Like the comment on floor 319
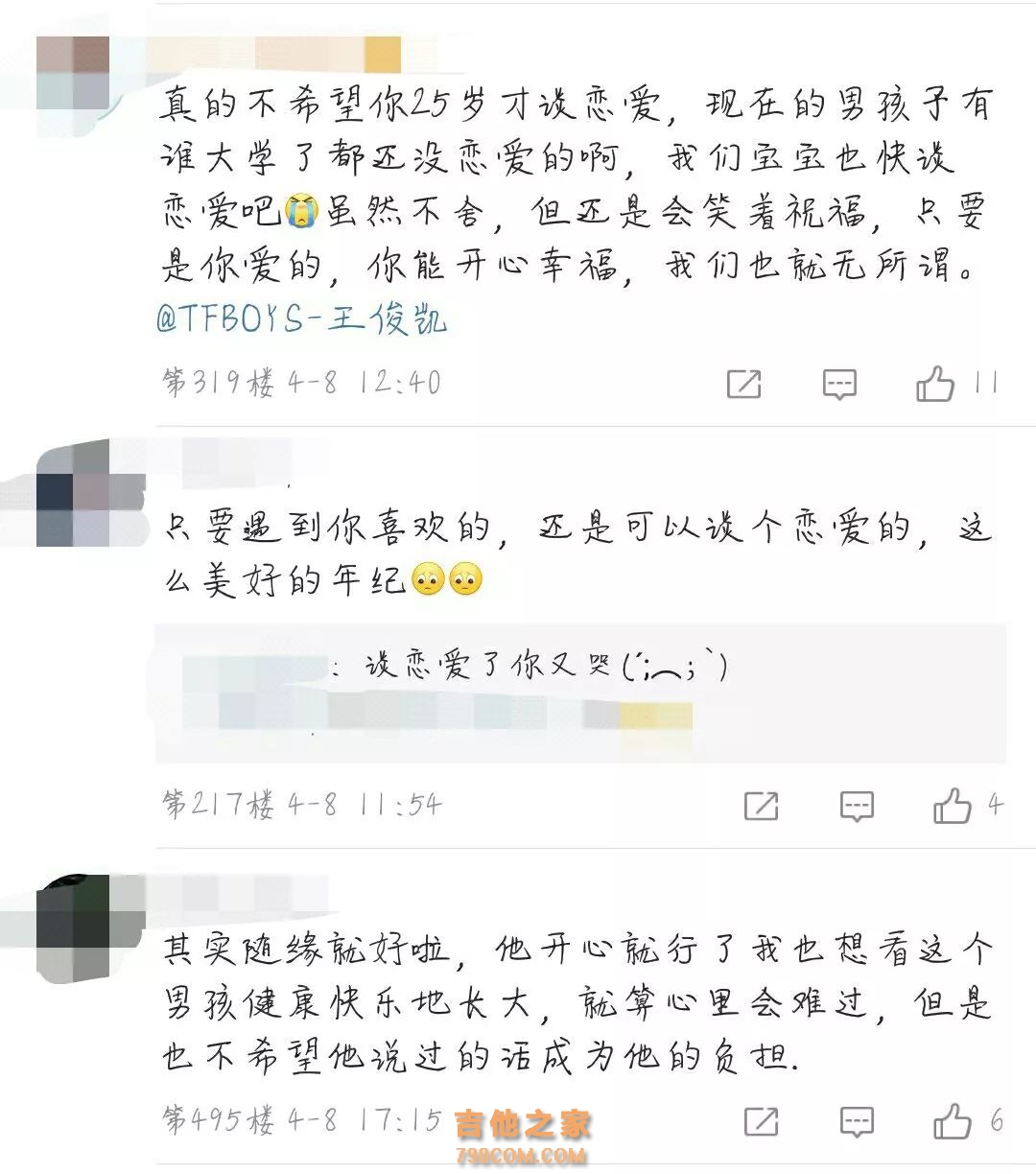Screen dimensions: 1036x1174 935,384
